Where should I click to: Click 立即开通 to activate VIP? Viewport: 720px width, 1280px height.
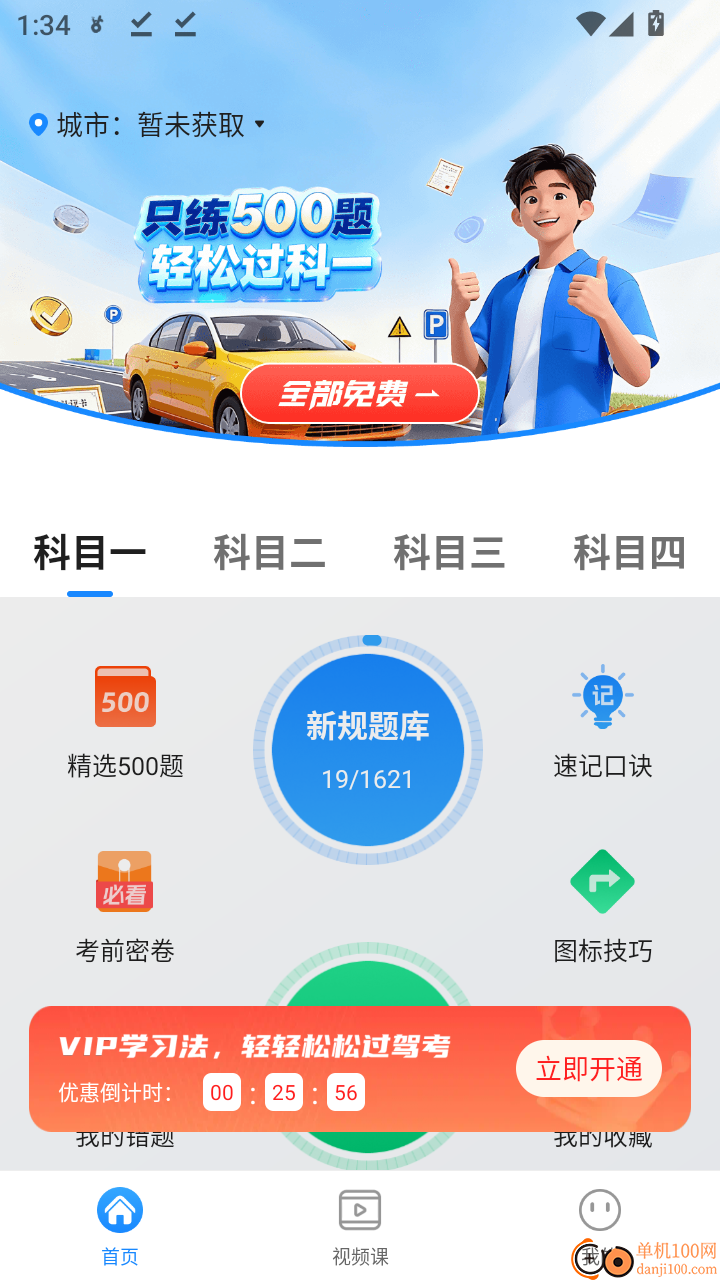(588, 1068)
